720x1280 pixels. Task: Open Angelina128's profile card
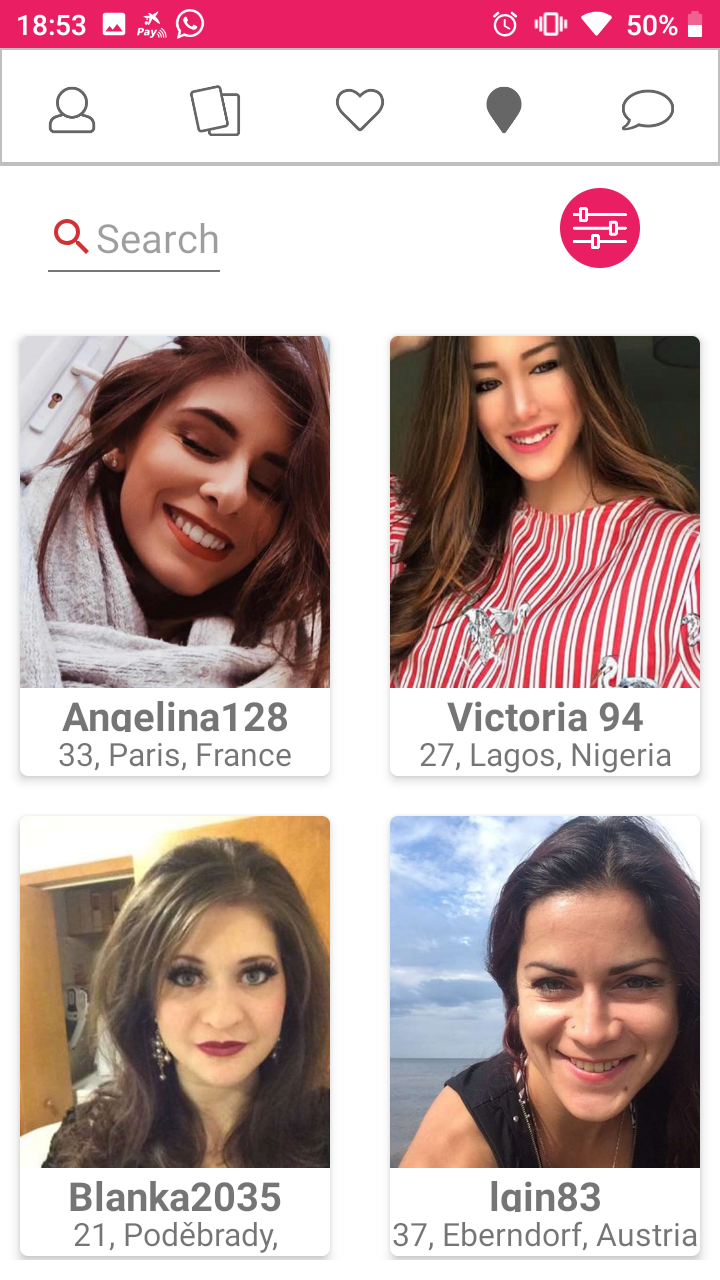tap(175, 556)
